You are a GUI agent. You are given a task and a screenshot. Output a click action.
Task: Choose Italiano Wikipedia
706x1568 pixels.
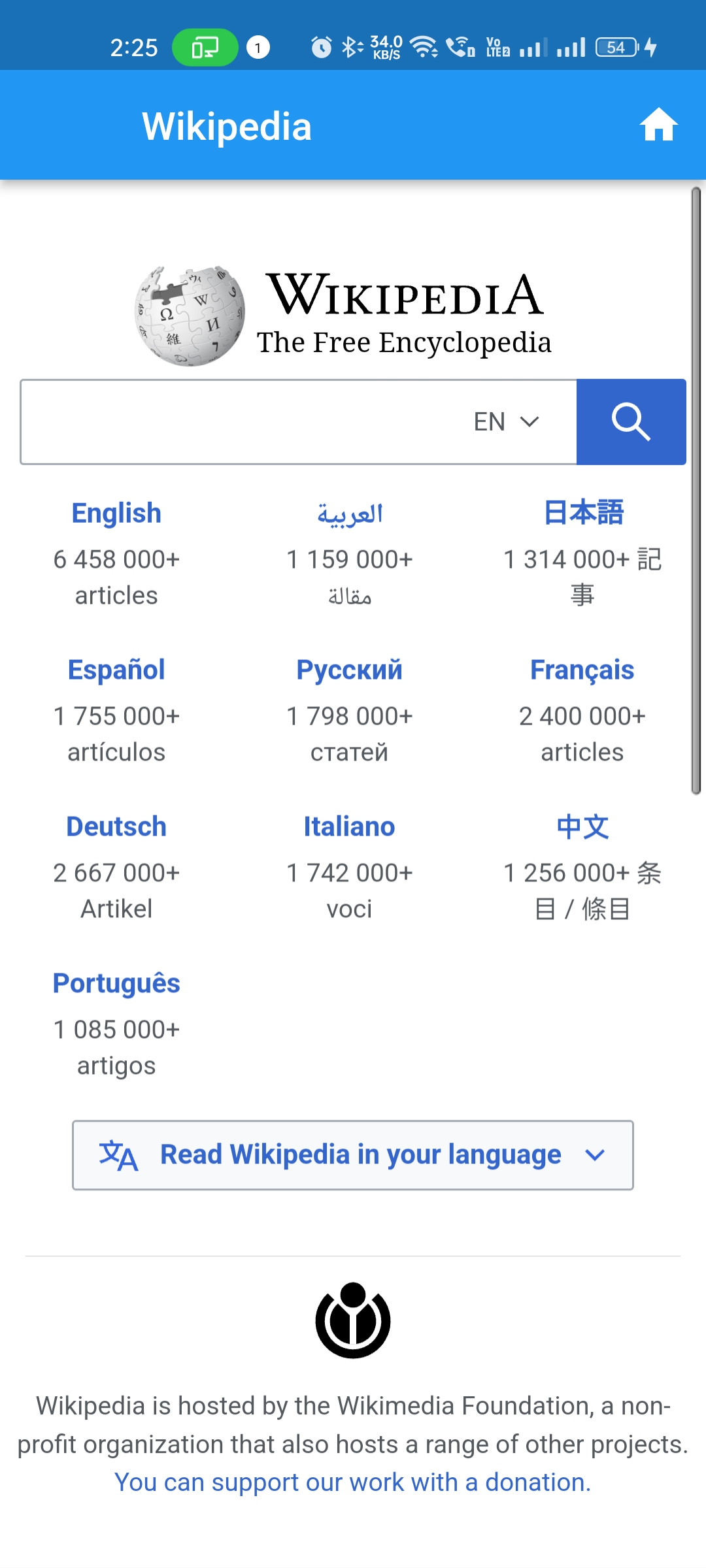(350, 827)
